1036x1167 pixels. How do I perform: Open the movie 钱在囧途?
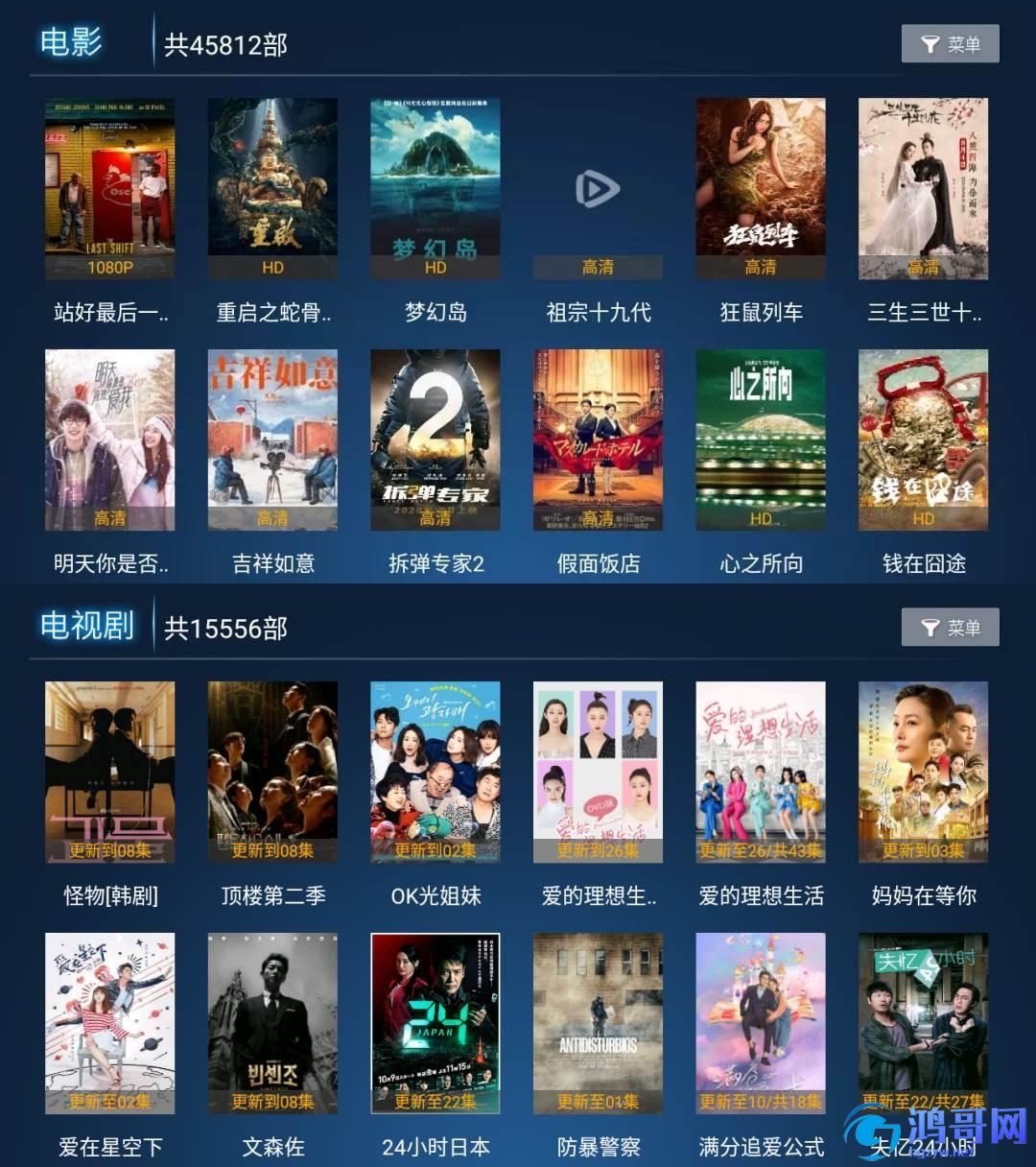pyautogui.click(x=923, y=440)
